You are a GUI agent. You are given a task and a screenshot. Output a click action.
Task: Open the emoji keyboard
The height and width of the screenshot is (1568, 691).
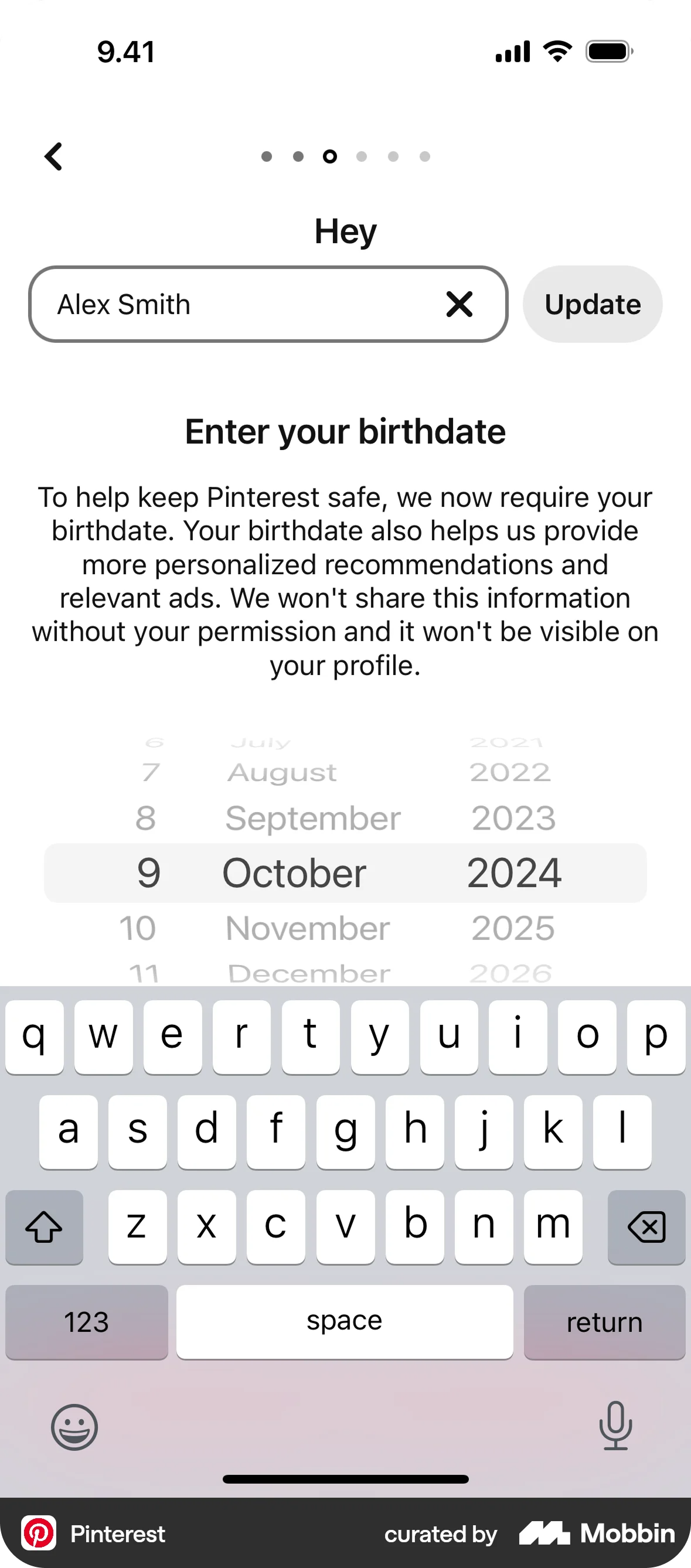click(x=74, y=1427)
